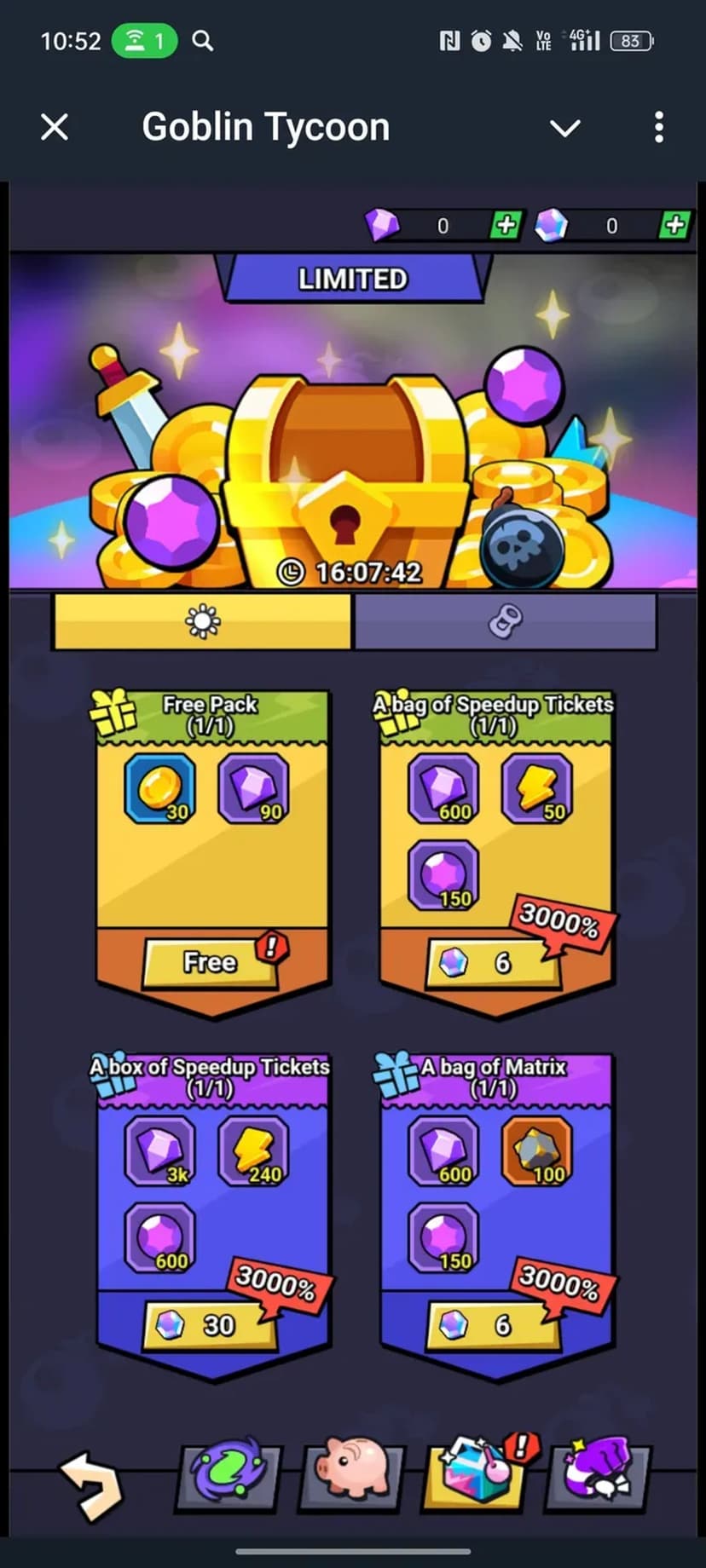The width and height of the screenshot is (706, 1568).
Task: Open the three-dot overflow menu
Action: (x=658, y=128)
